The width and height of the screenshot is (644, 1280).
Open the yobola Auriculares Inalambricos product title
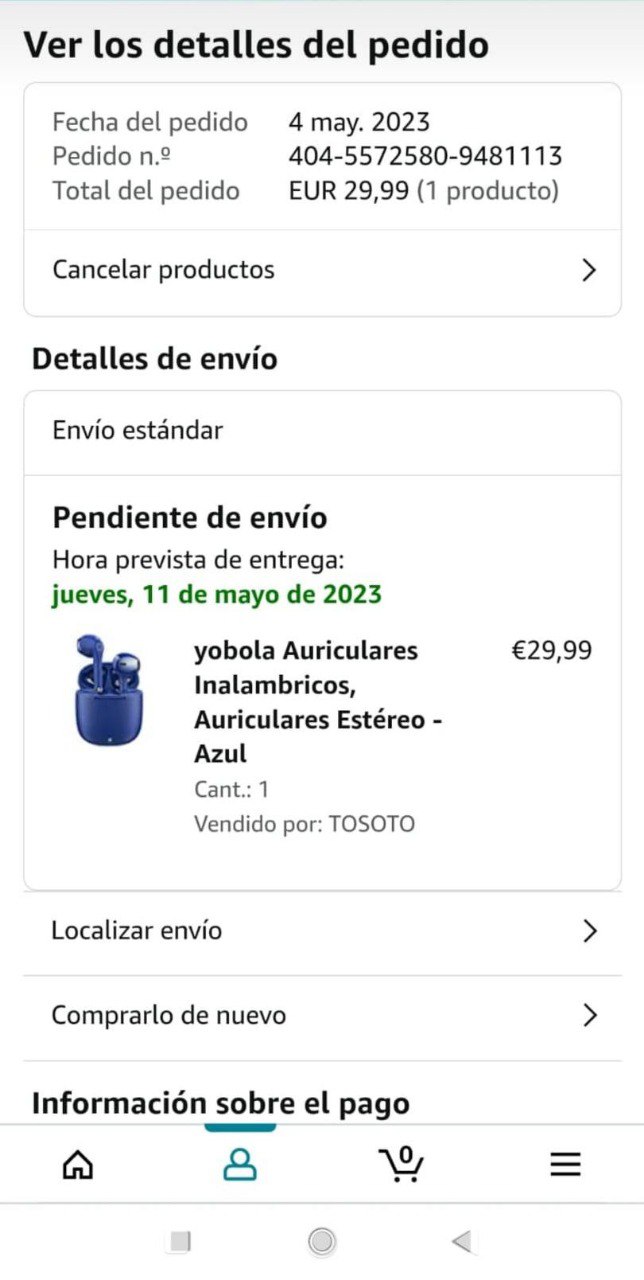(x=318, y=702)
